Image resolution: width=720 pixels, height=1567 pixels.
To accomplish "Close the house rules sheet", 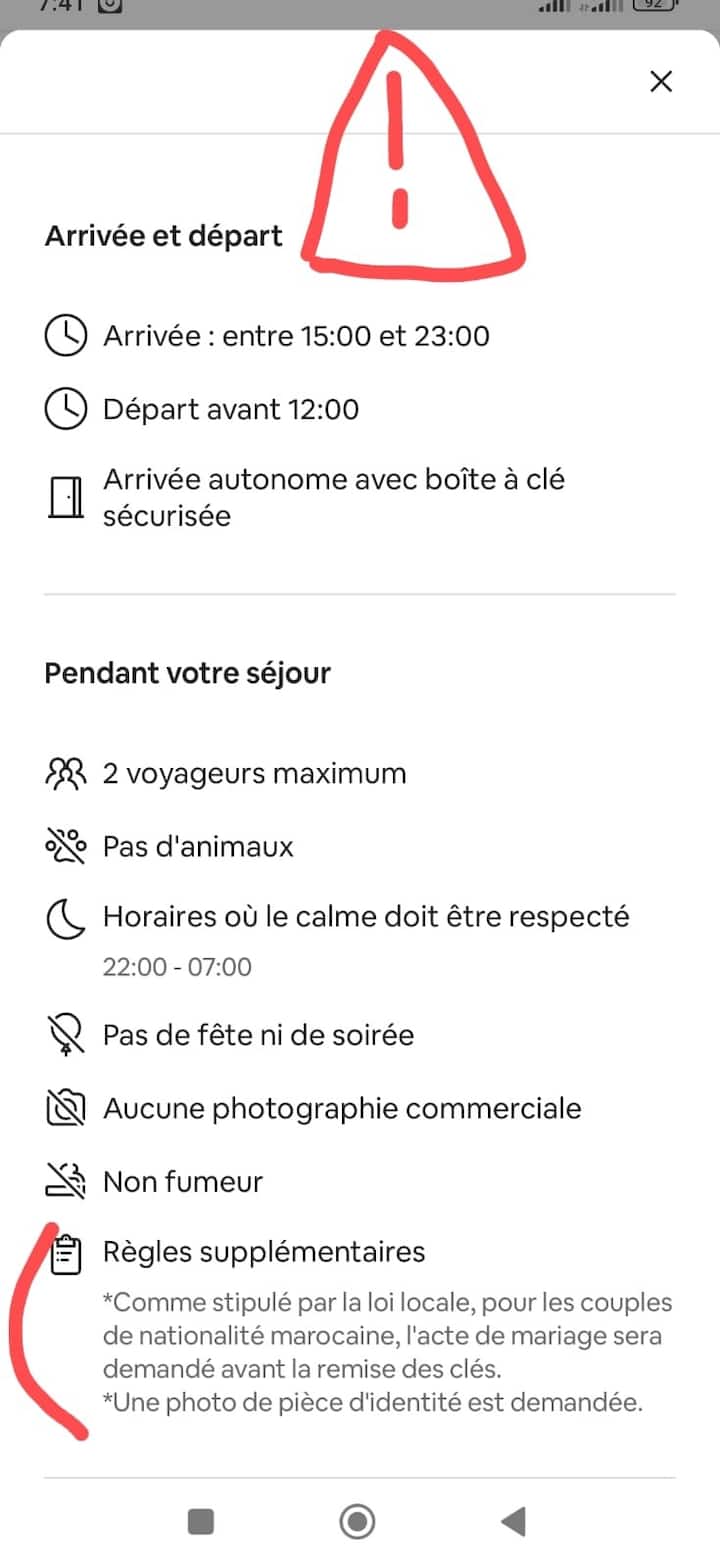I will [661, 82].
